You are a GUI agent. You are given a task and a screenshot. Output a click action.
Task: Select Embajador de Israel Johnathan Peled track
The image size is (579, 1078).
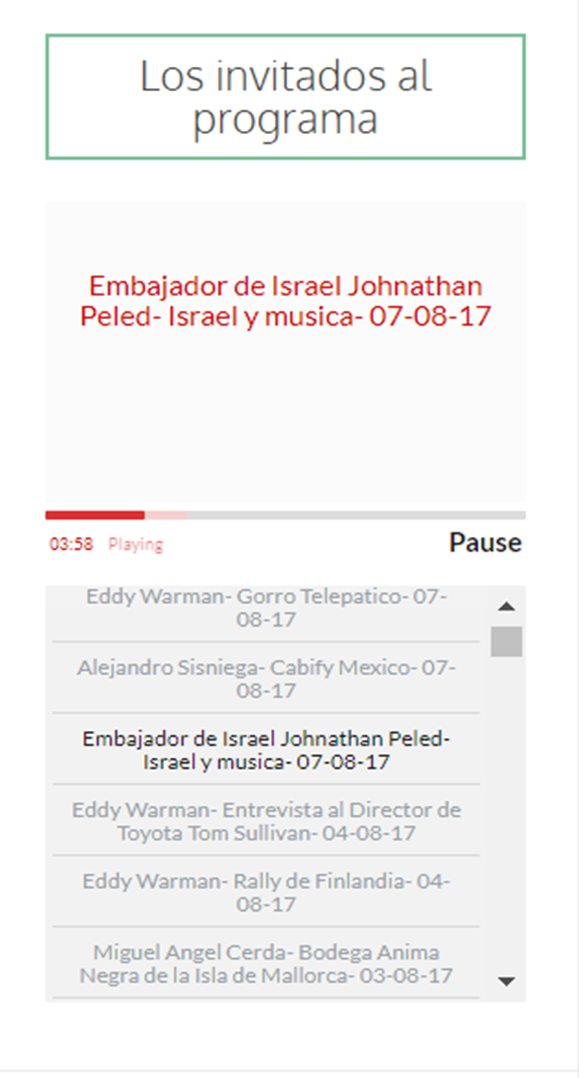(266, 749)
